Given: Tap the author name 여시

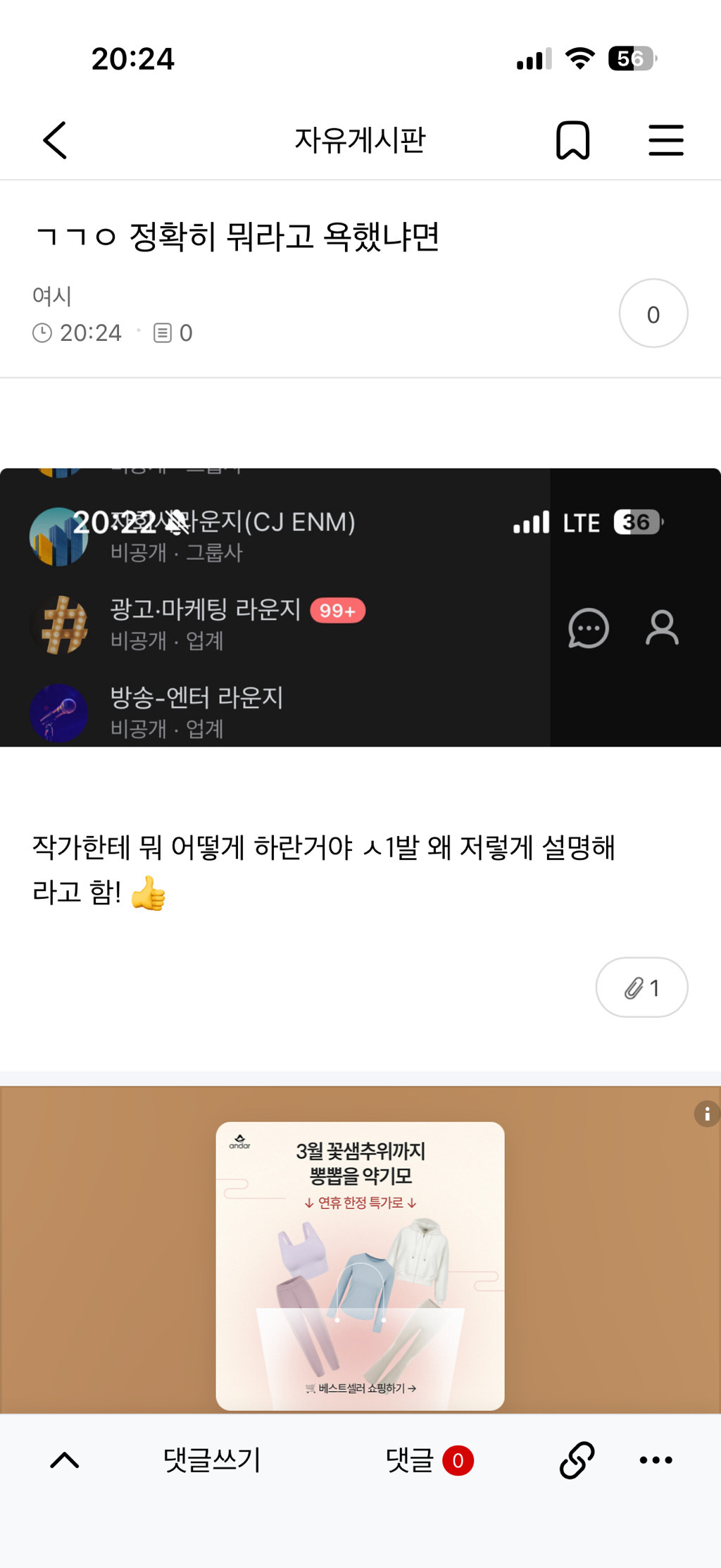Looking at the screenshot, I should (x=52, y=296).
